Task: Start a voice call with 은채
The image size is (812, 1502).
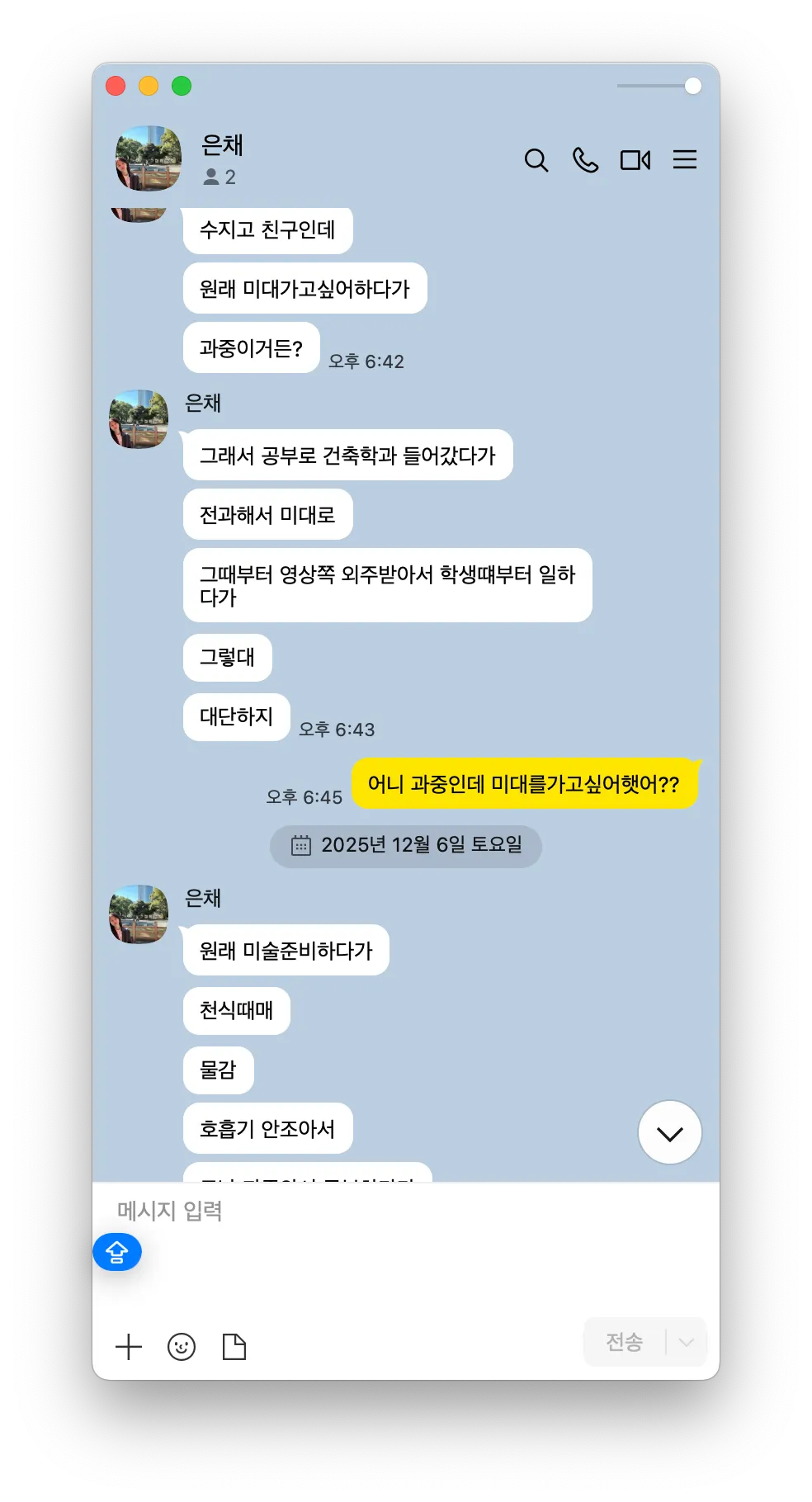Action: pos(585,160)
